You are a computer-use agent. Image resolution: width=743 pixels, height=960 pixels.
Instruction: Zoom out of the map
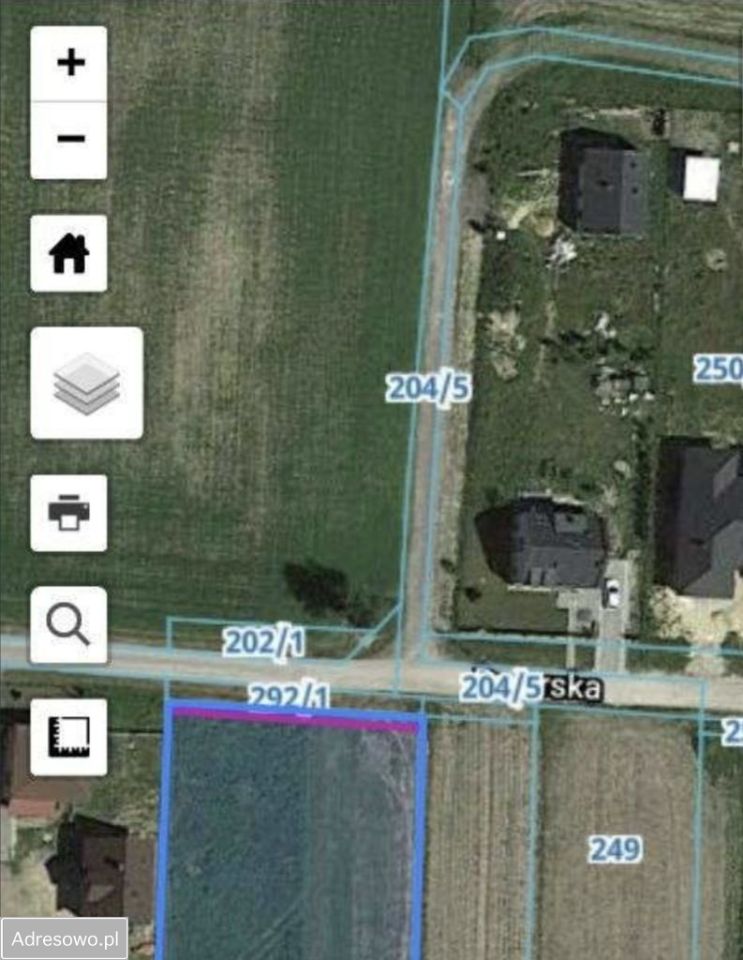pos(69,139)
